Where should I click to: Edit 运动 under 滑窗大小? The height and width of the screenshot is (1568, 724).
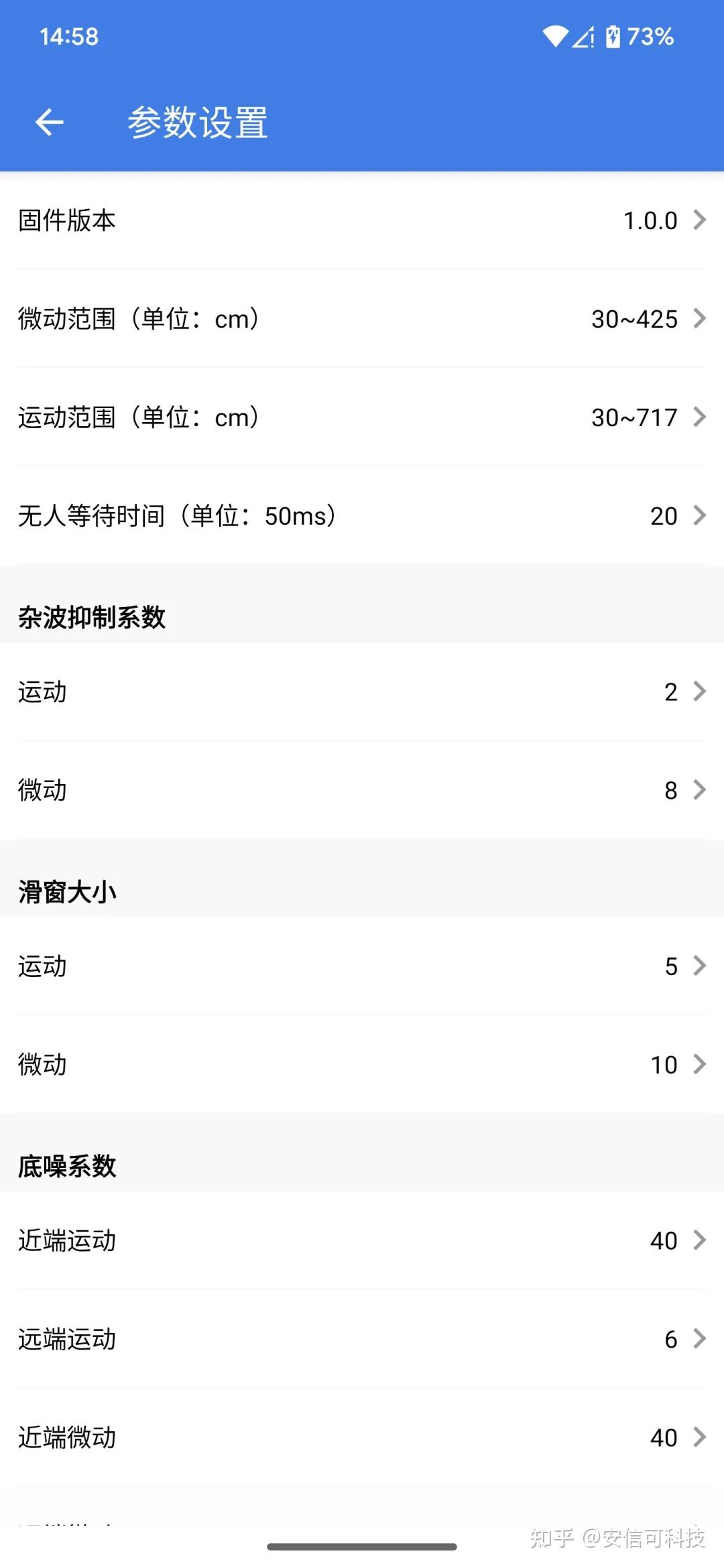coord(362,966)
